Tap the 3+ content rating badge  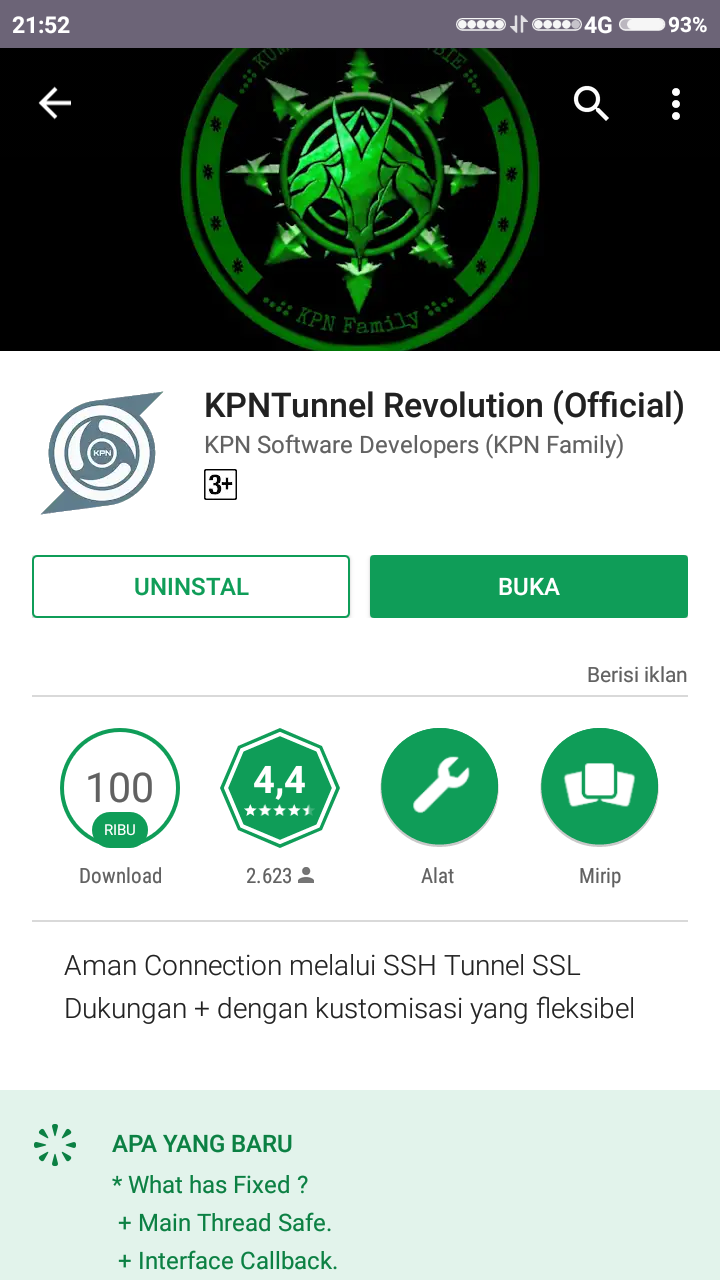(x=220, y=485)
